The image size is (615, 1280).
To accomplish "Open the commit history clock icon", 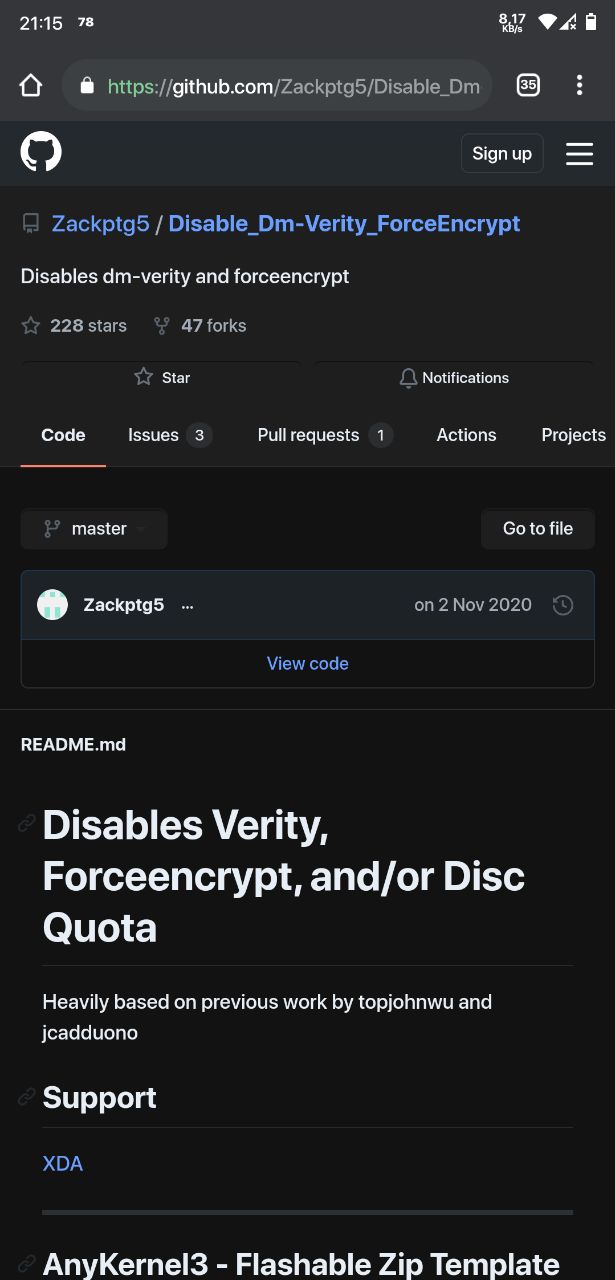I will [563, 604].
